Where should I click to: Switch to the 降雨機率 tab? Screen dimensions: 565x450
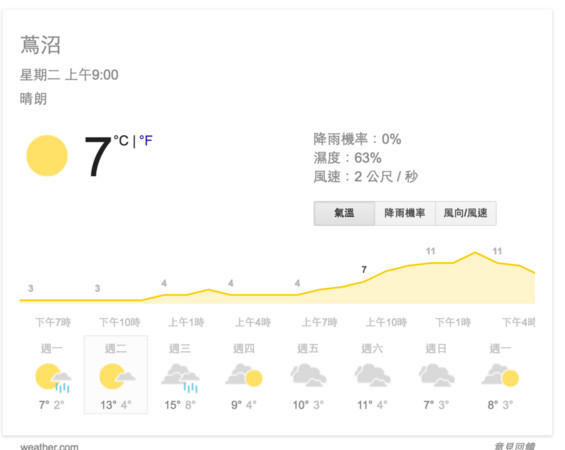405,213
